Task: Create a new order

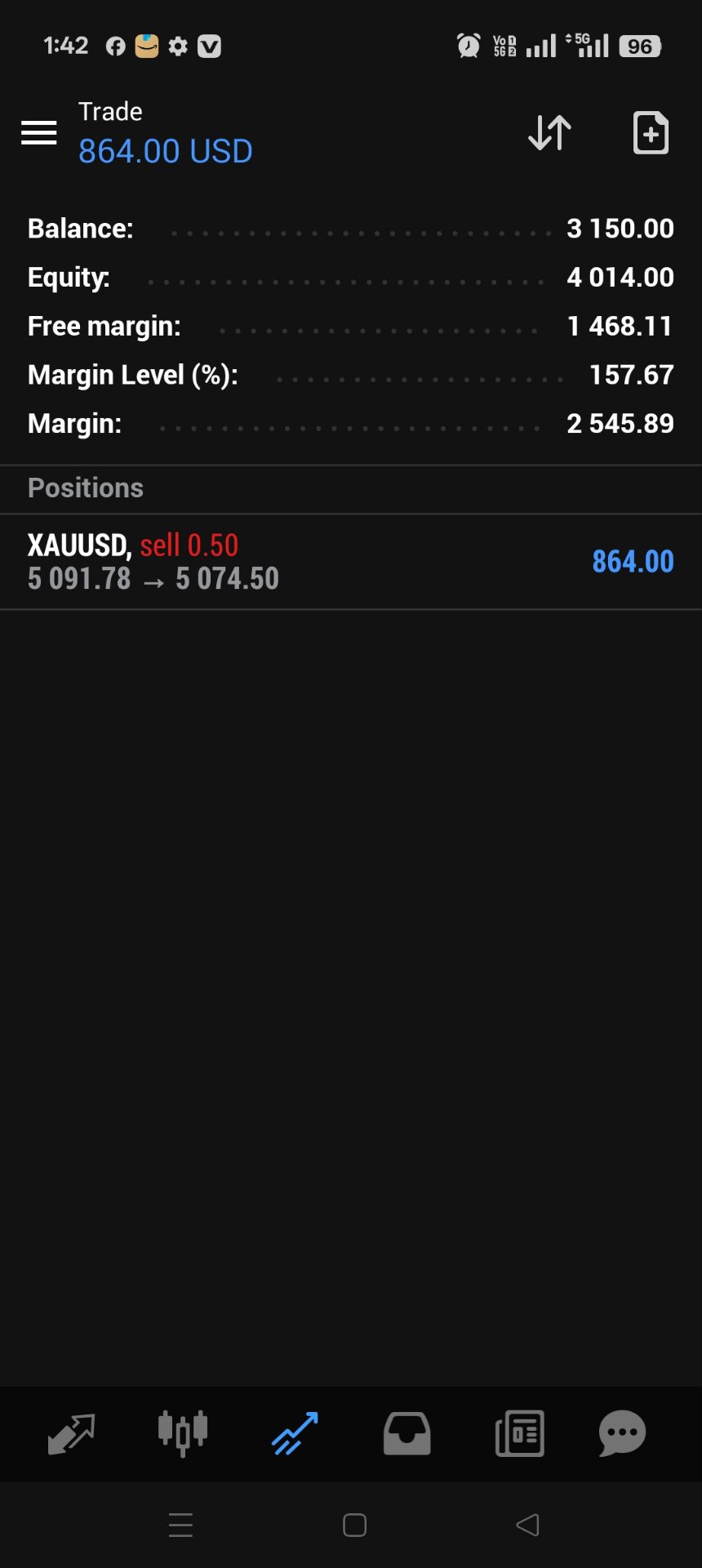Action: pyautogui.click(x=651, y=132)
